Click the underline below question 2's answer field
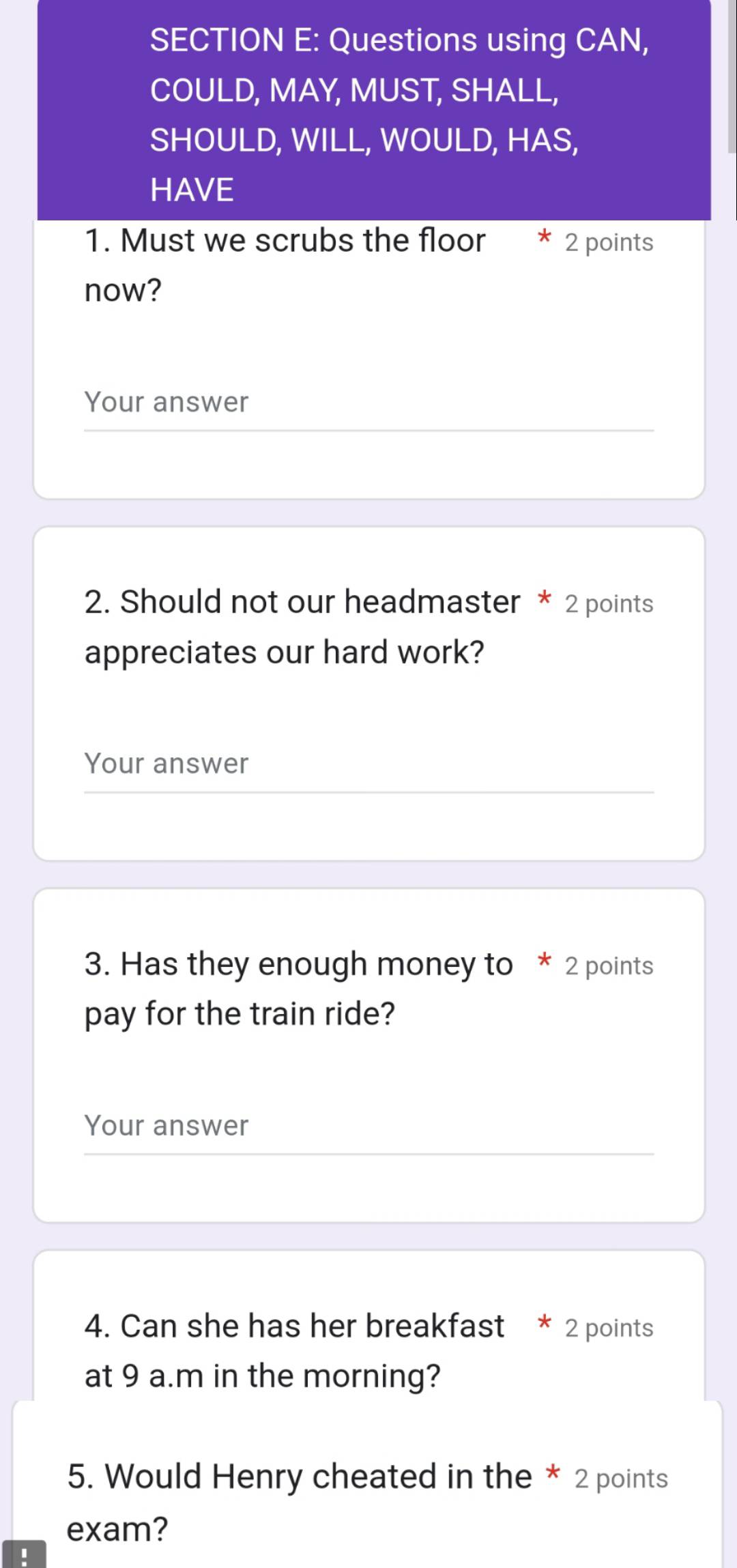Viewport: 737px width, 1568px height. click(369, 790)
